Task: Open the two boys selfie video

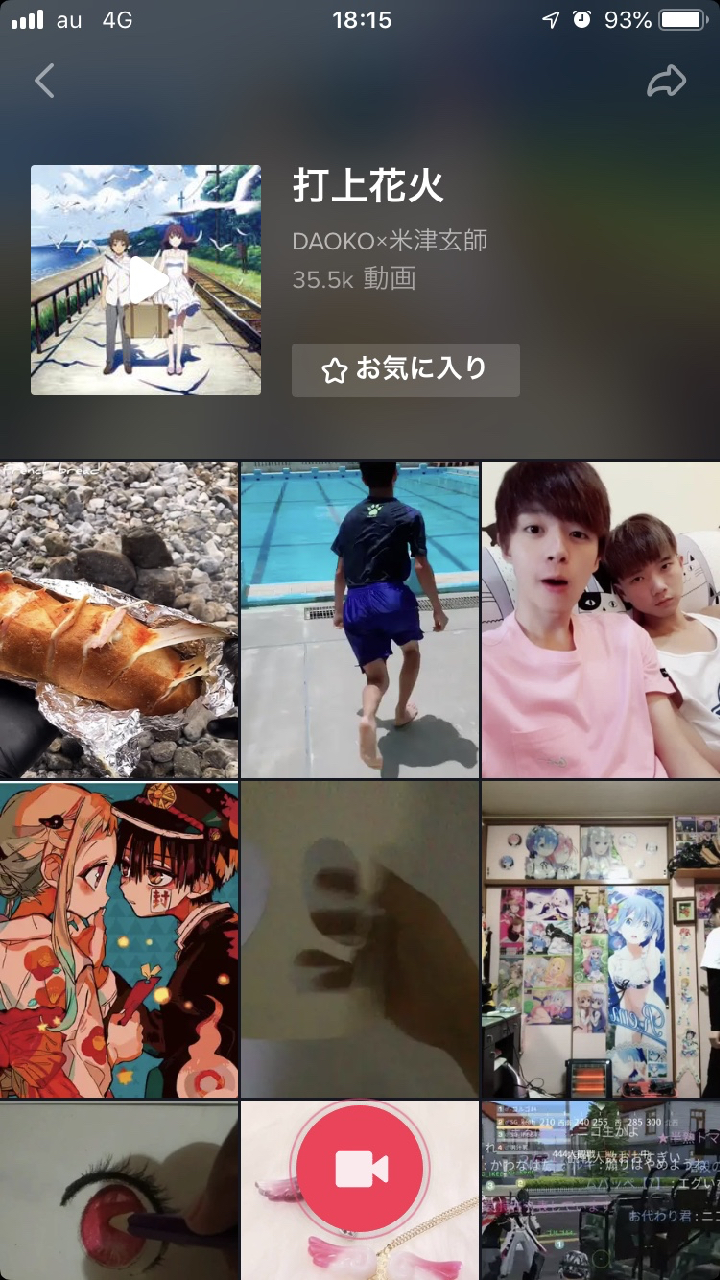Action: click(x=601, y=620)
